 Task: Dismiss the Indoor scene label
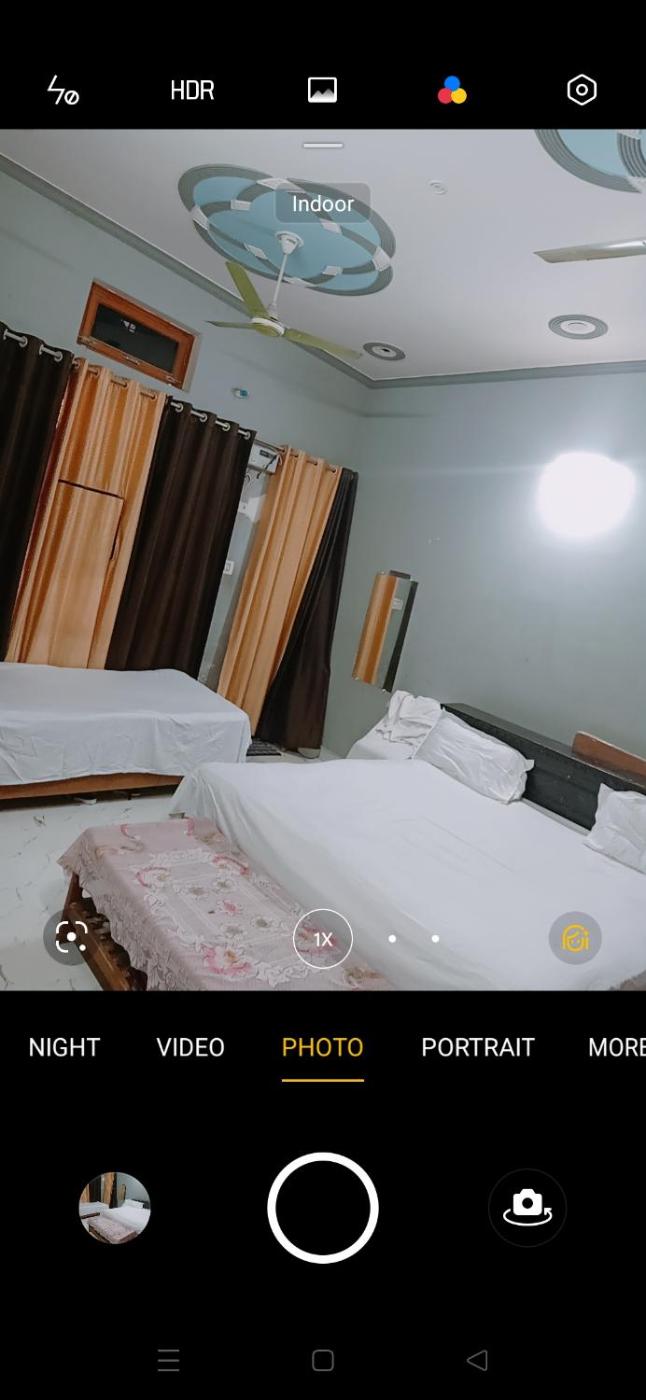point(322,204)
